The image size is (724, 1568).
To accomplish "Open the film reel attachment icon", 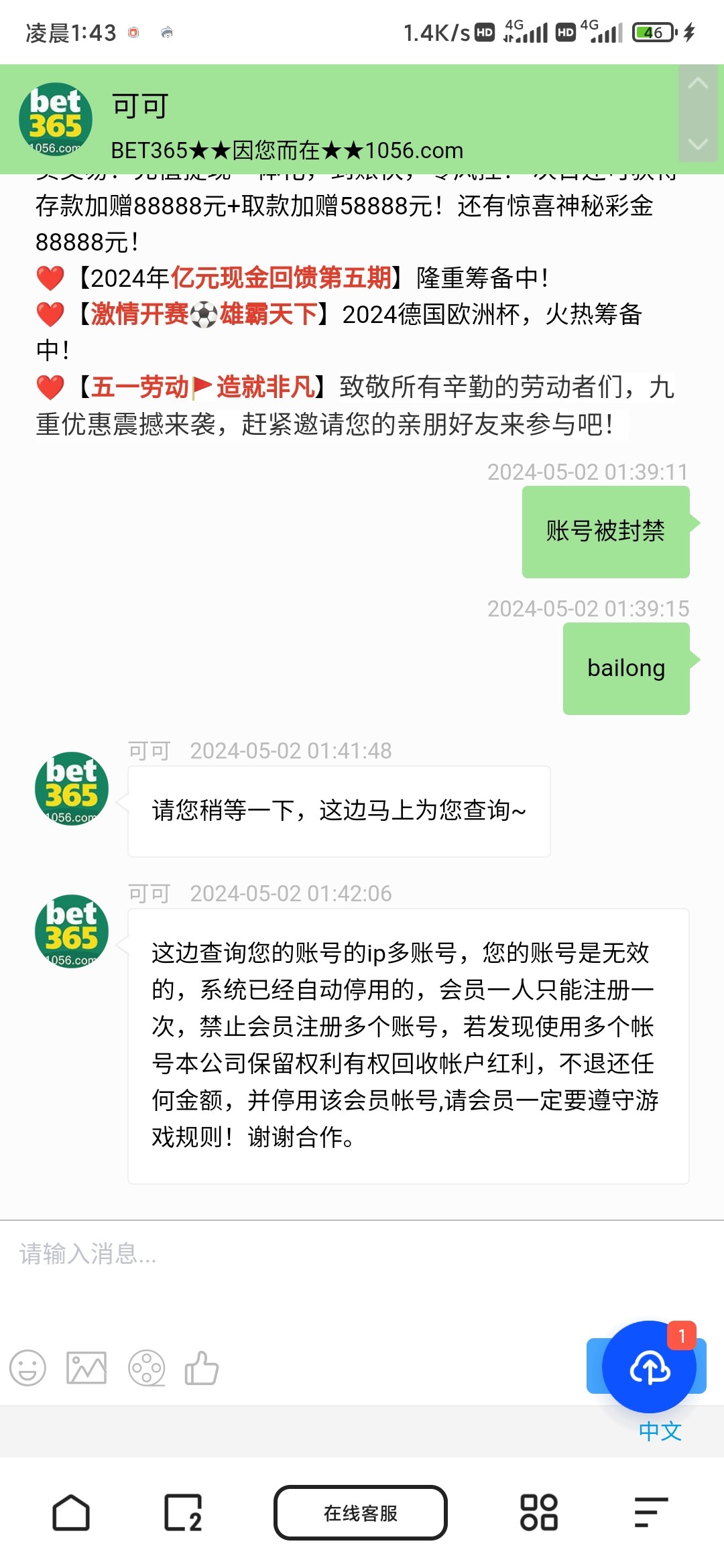I will coord(146,1367).
